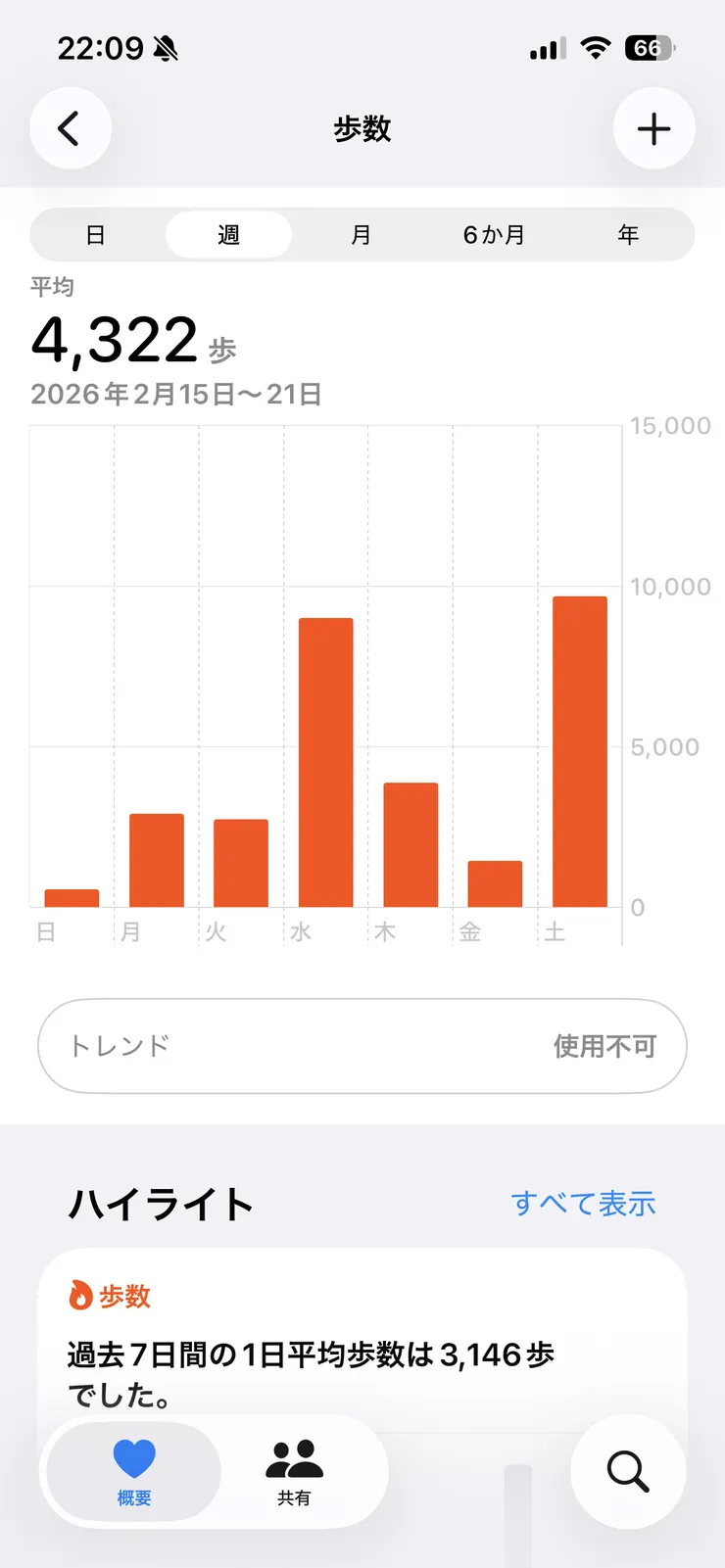Screen dimensions: 725x1568
Task: Open the search magnifier icon
Action: (627, 1471)
